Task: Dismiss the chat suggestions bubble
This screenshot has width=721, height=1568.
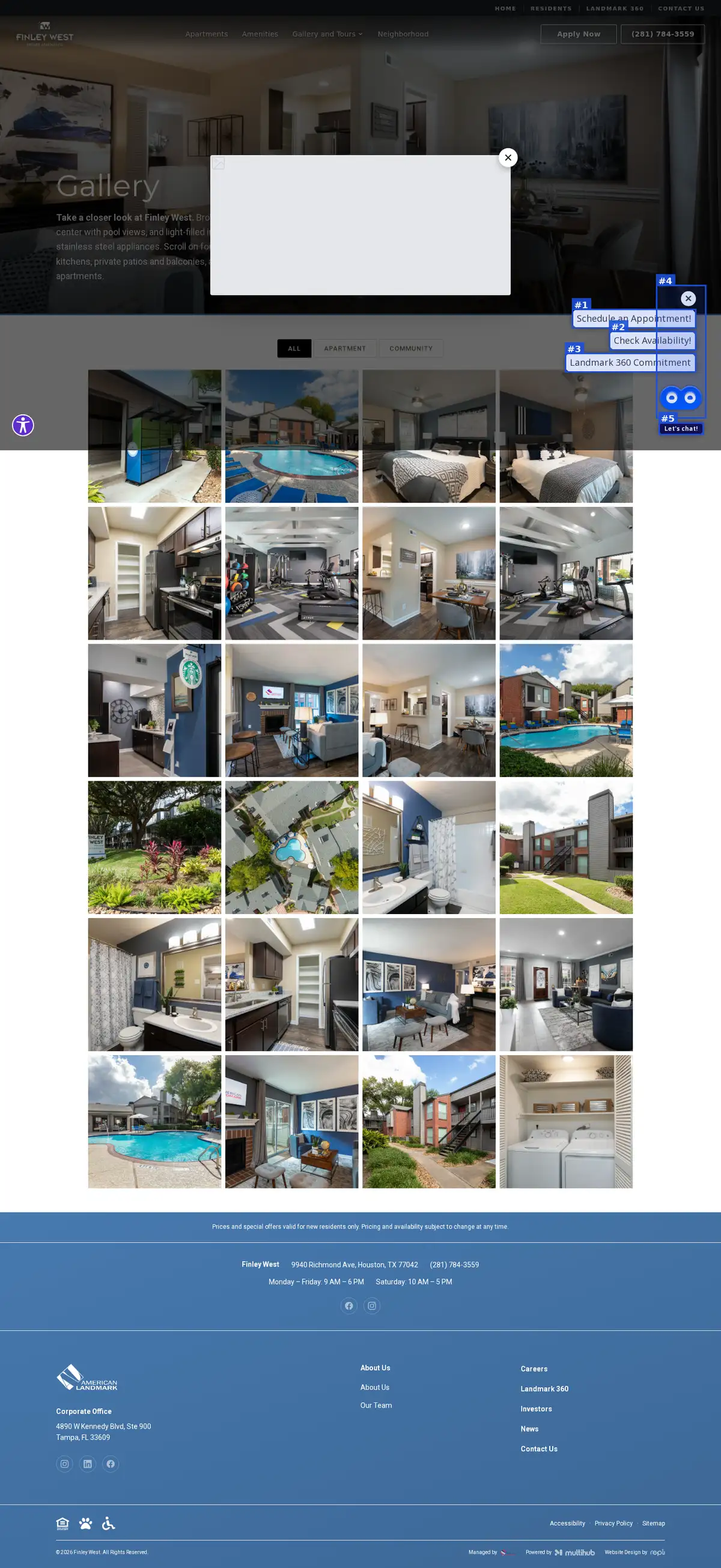Action: [688, 298]
